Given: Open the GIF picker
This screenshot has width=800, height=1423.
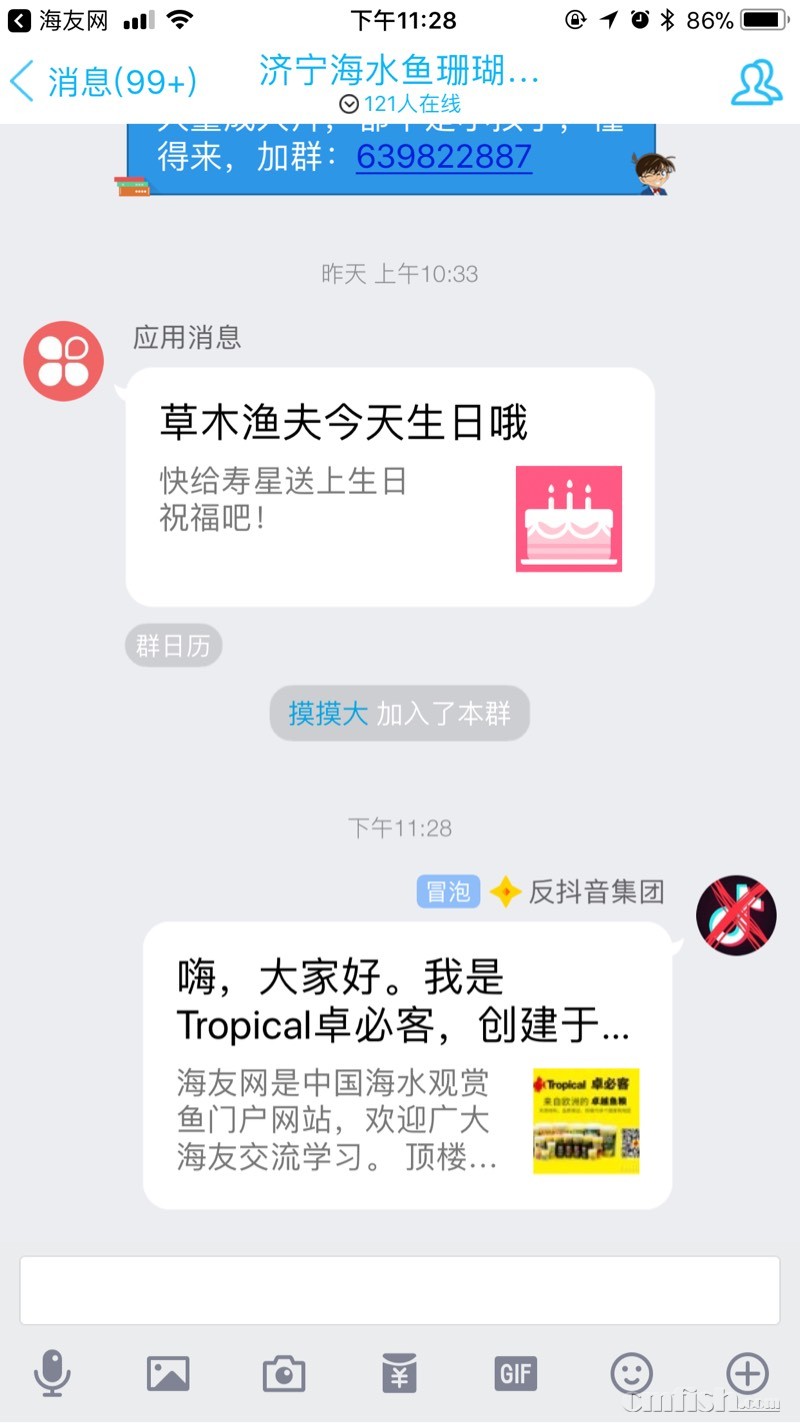Looking at the screenshot, I should [516, 1373].
